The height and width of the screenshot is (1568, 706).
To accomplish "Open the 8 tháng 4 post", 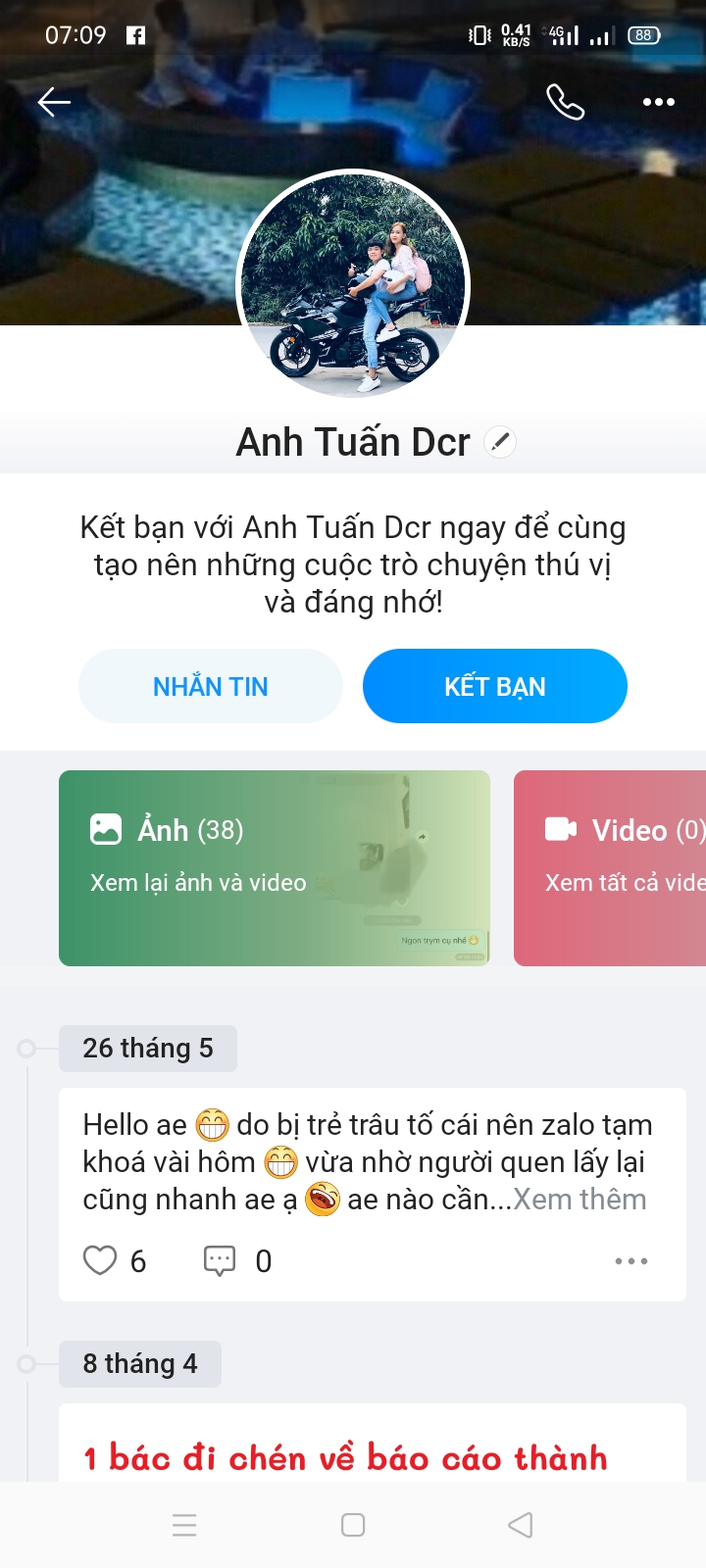I will point(345,1457).
